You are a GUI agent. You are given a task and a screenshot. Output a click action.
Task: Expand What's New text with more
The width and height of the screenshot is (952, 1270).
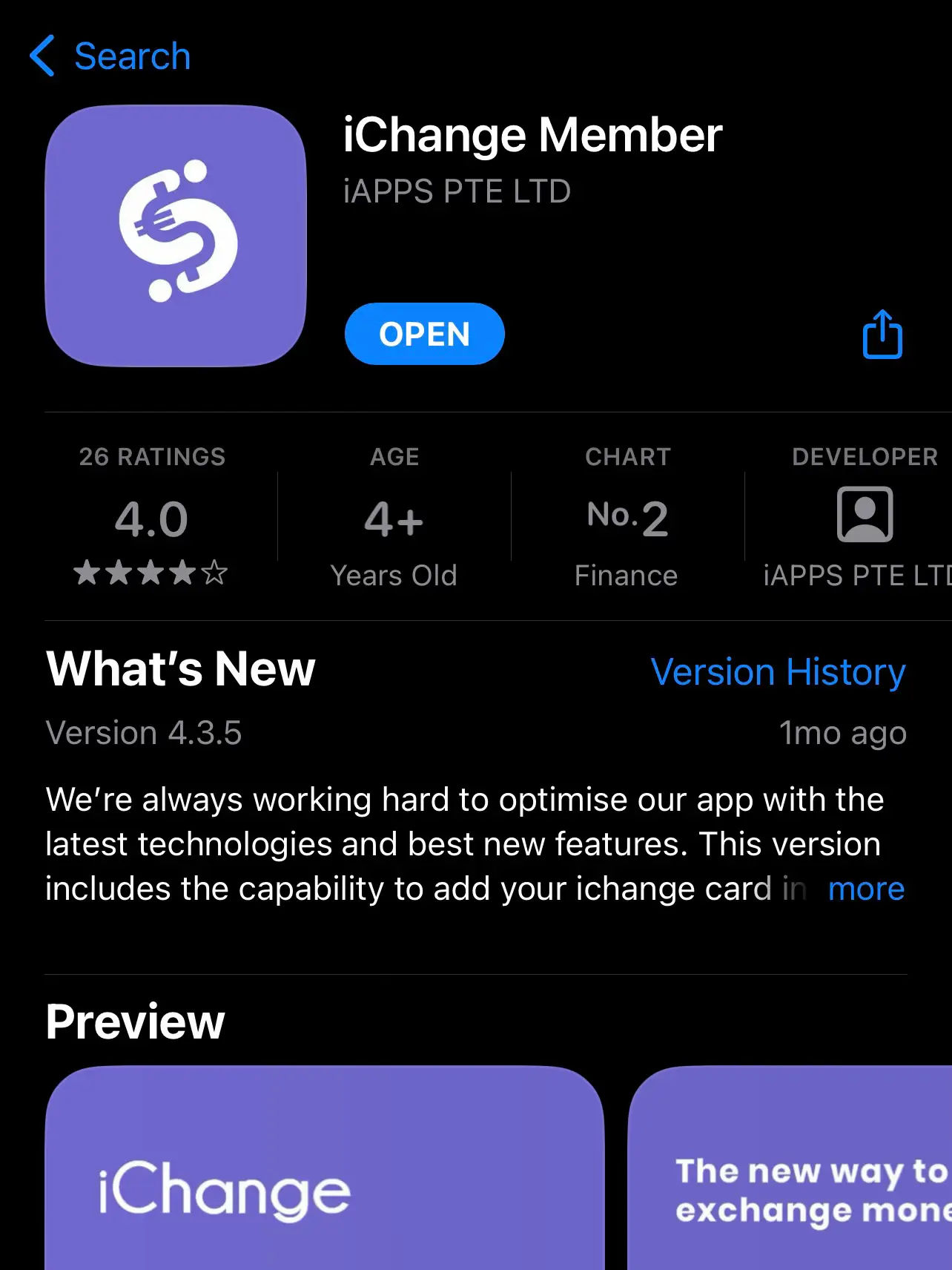pos(866,889)
